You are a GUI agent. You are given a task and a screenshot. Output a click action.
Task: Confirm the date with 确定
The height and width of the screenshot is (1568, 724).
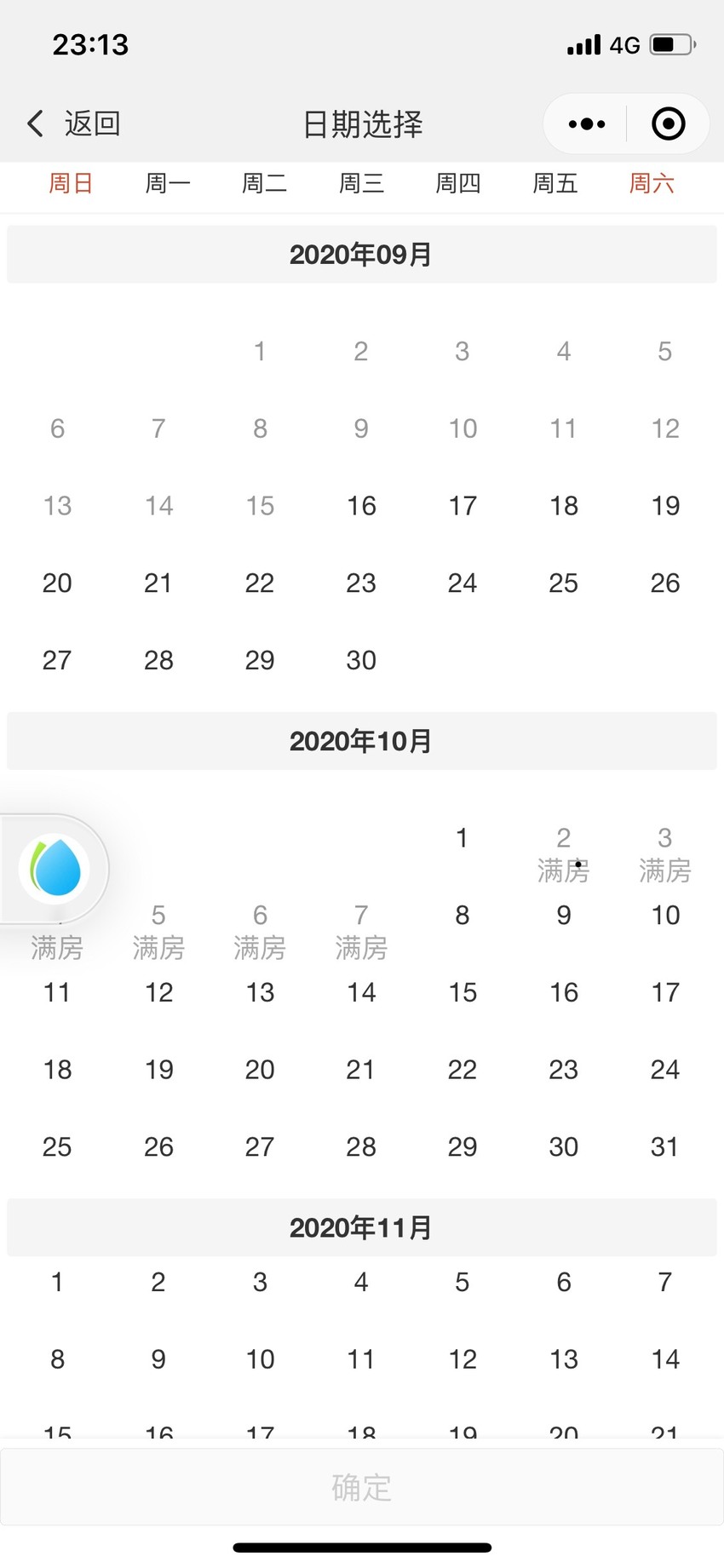(362, 1487)
